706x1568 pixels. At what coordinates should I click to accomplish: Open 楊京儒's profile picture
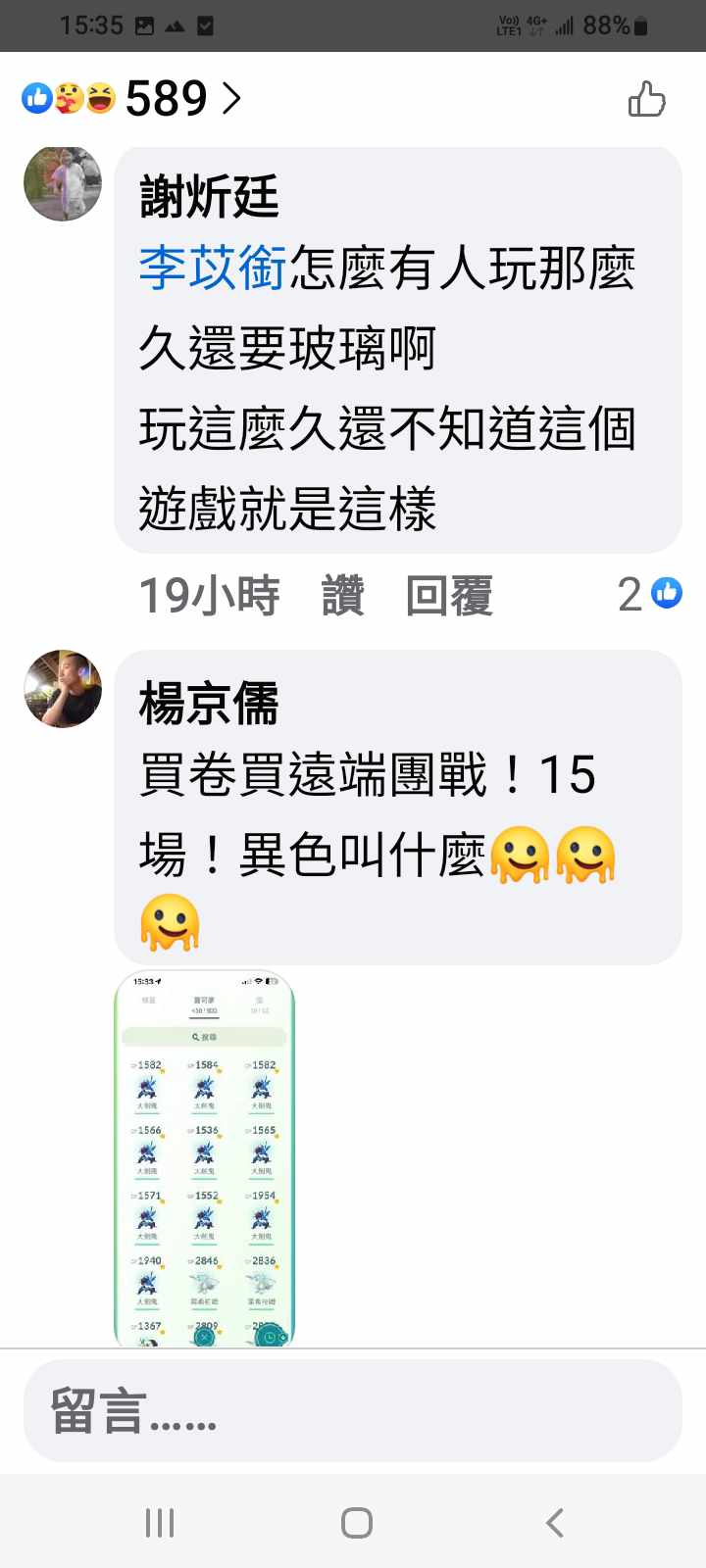point(63,689)
